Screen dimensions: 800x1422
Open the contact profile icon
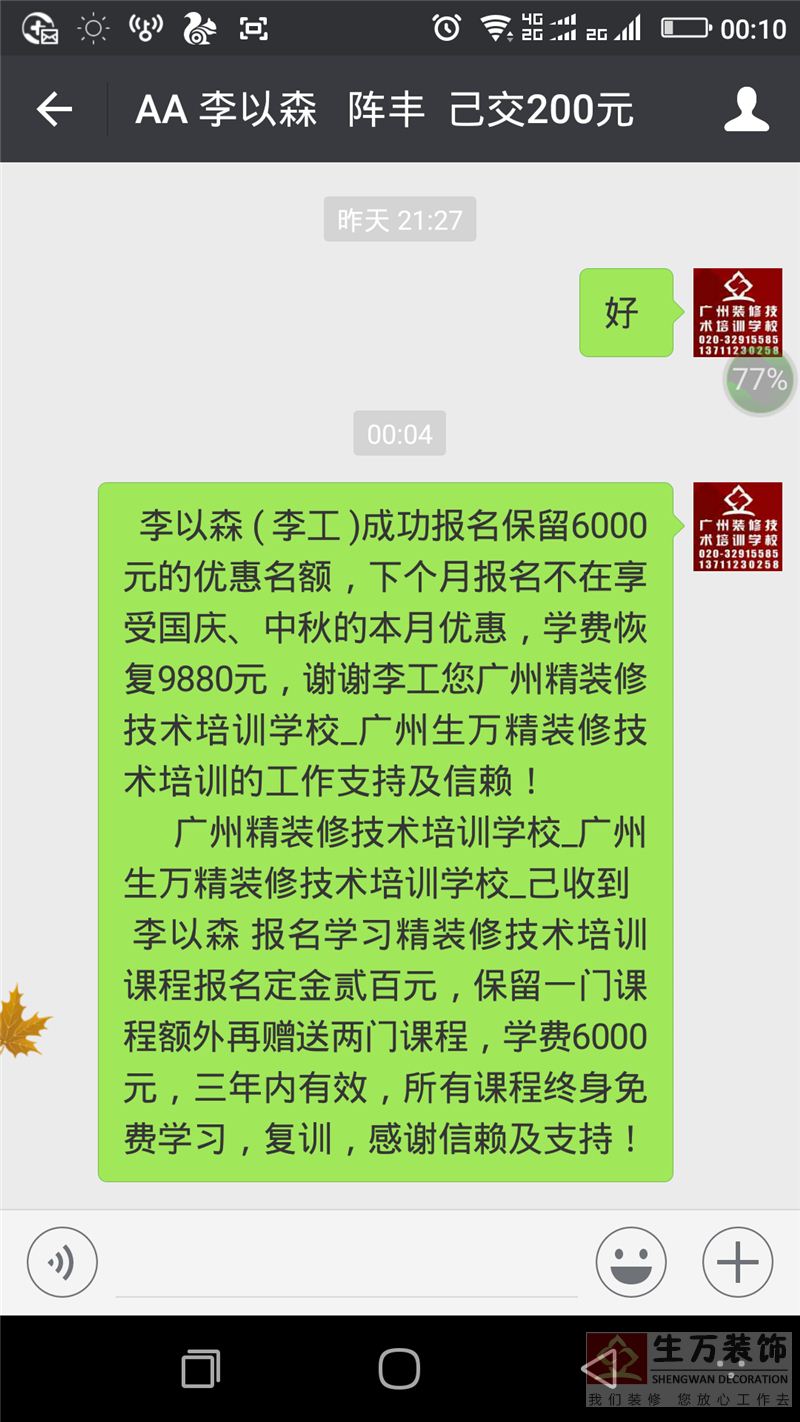click(746, 109)
